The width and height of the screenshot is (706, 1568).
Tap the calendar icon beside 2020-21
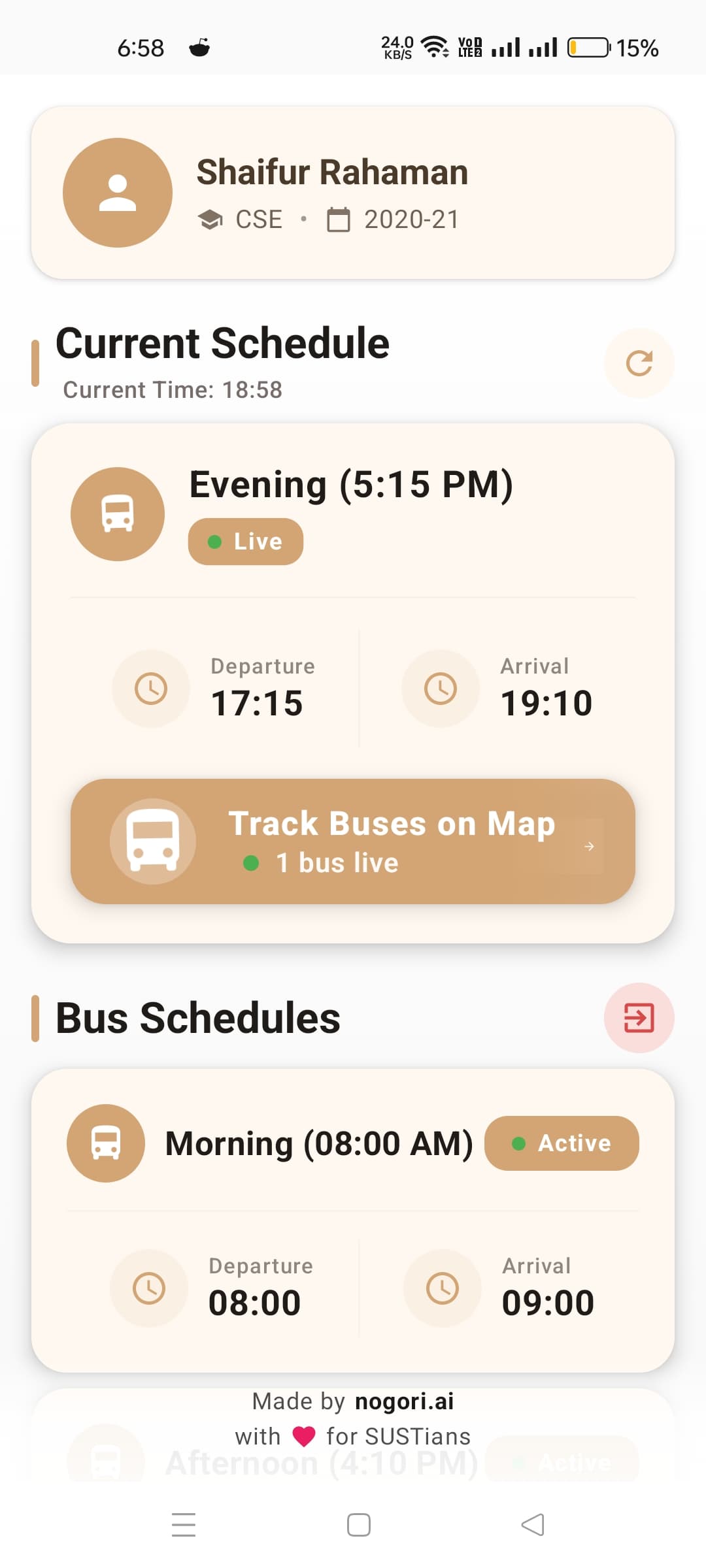point(339,220)
